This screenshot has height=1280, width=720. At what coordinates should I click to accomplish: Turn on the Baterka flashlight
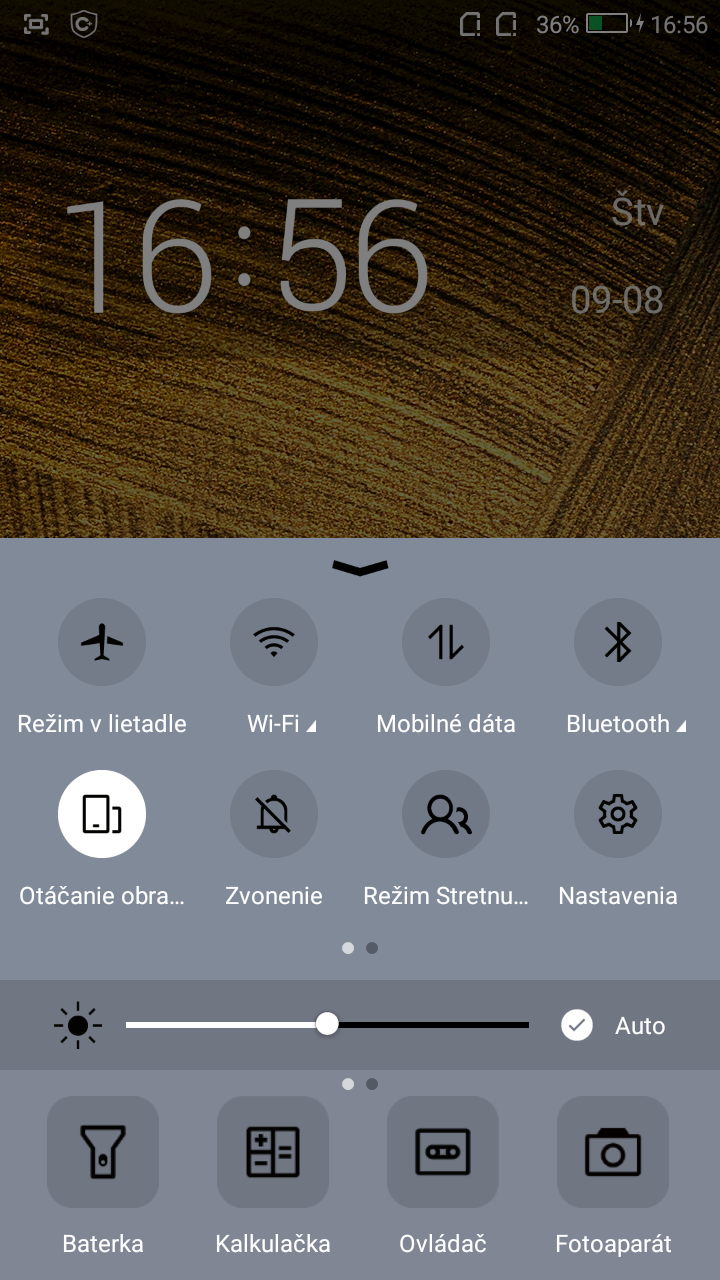coord(103,1152)
